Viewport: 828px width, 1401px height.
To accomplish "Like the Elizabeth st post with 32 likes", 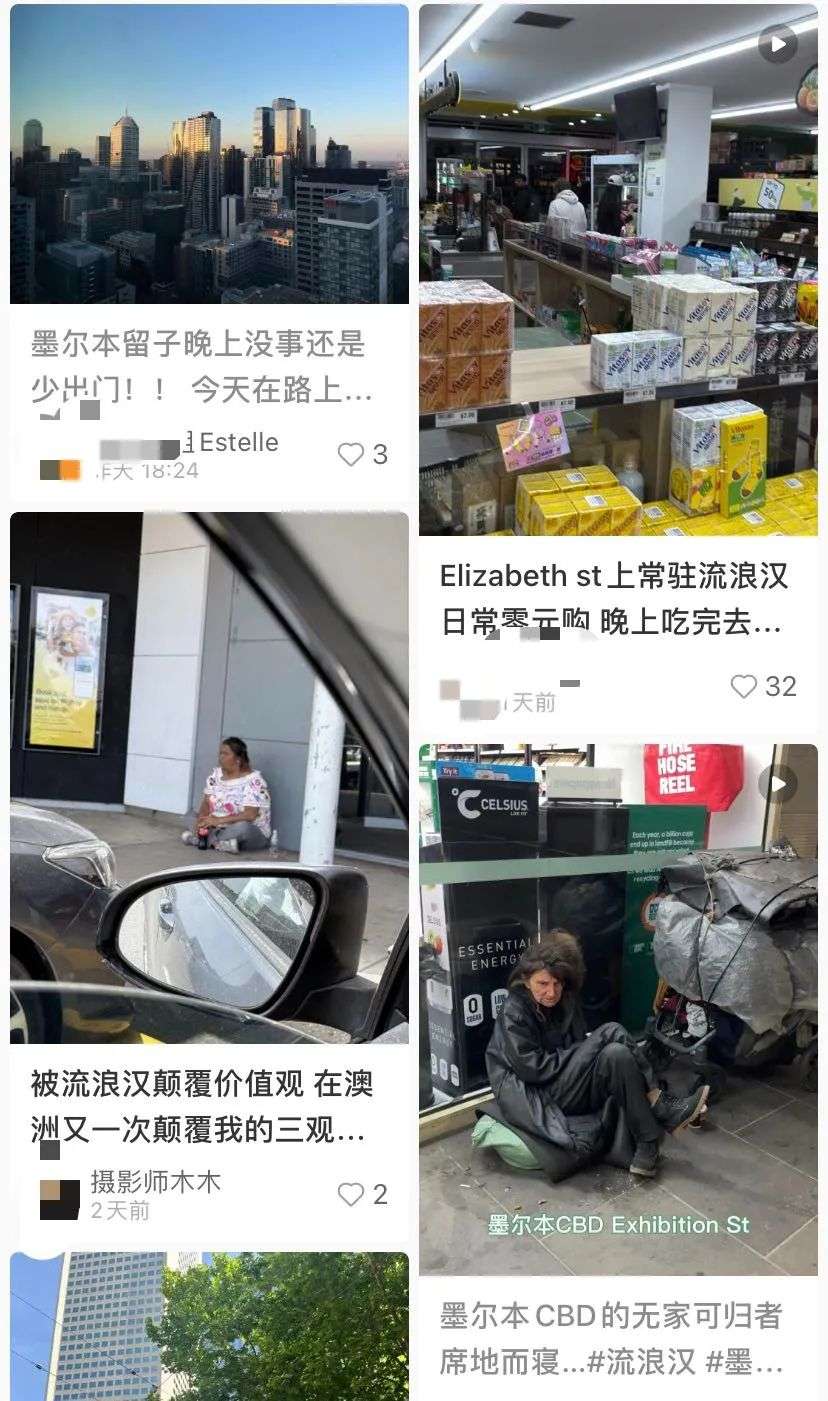I will (744, 686).
